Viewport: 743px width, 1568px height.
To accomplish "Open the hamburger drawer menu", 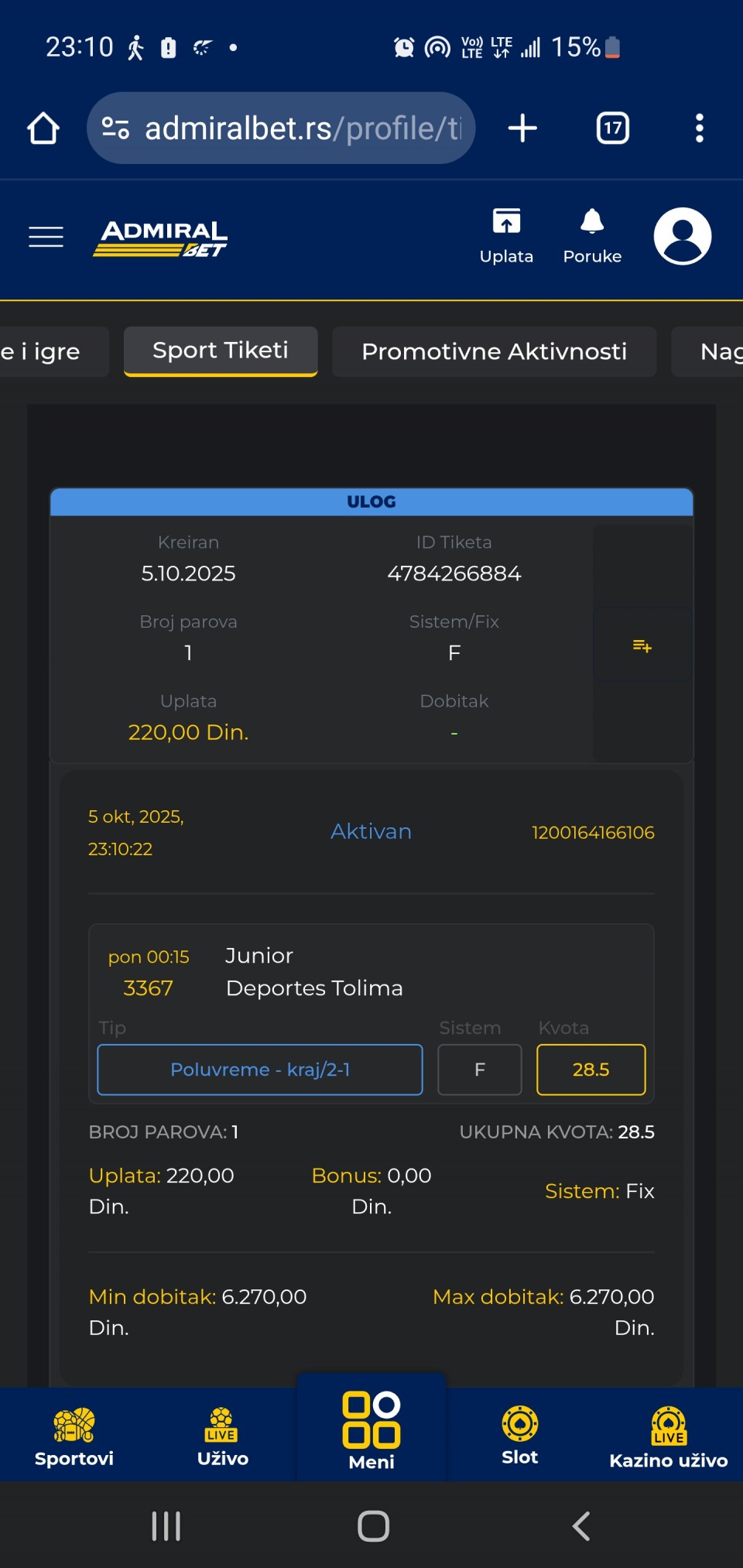I will tap(46, 237).
